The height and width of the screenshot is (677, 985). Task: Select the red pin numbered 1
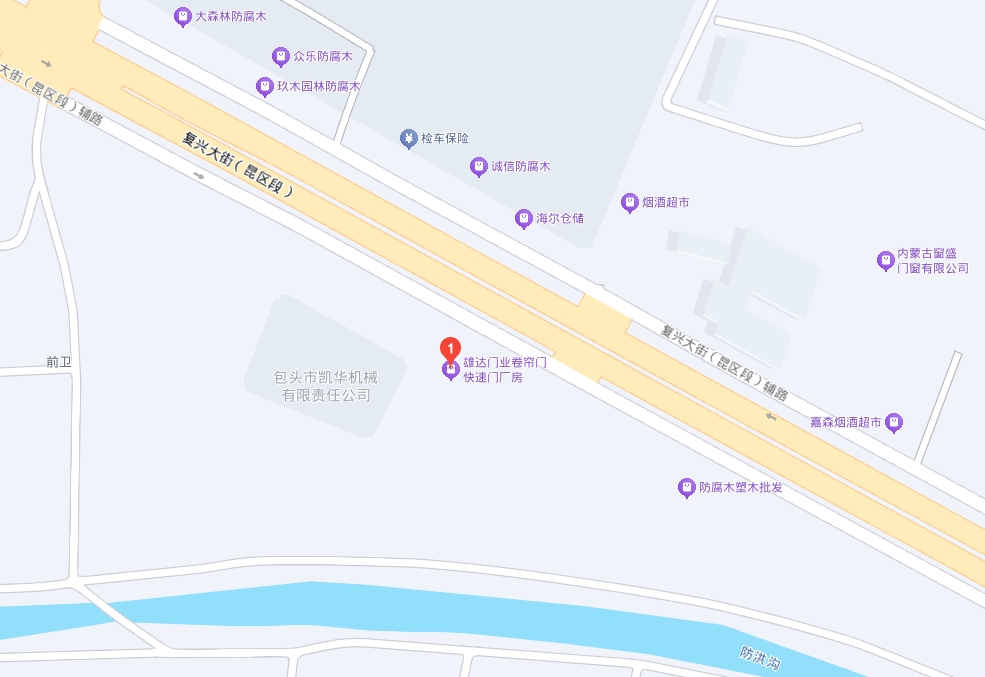[x=451, y=349]
